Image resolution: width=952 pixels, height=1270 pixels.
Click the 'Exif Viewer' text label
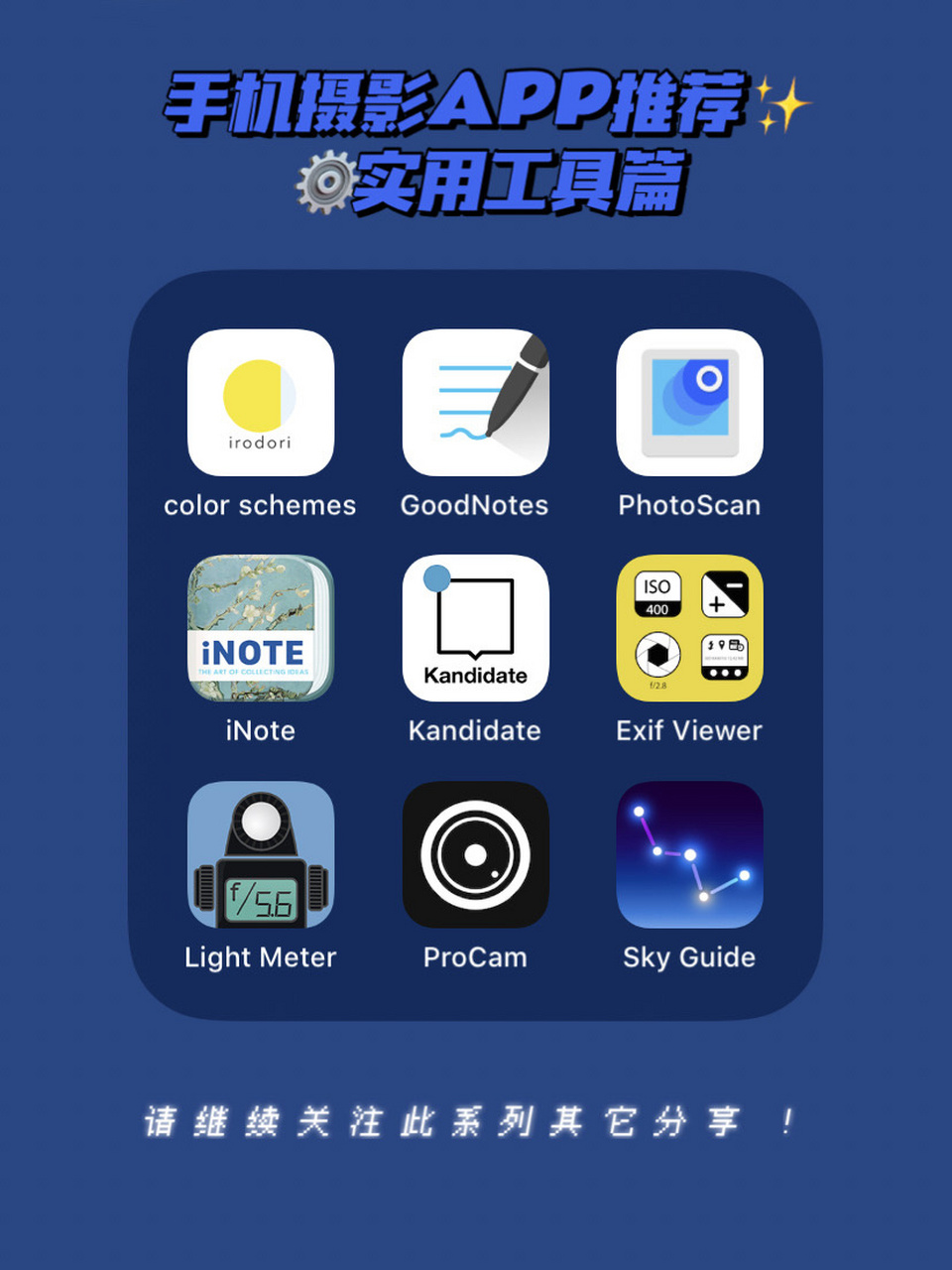[x=689, y=730]
